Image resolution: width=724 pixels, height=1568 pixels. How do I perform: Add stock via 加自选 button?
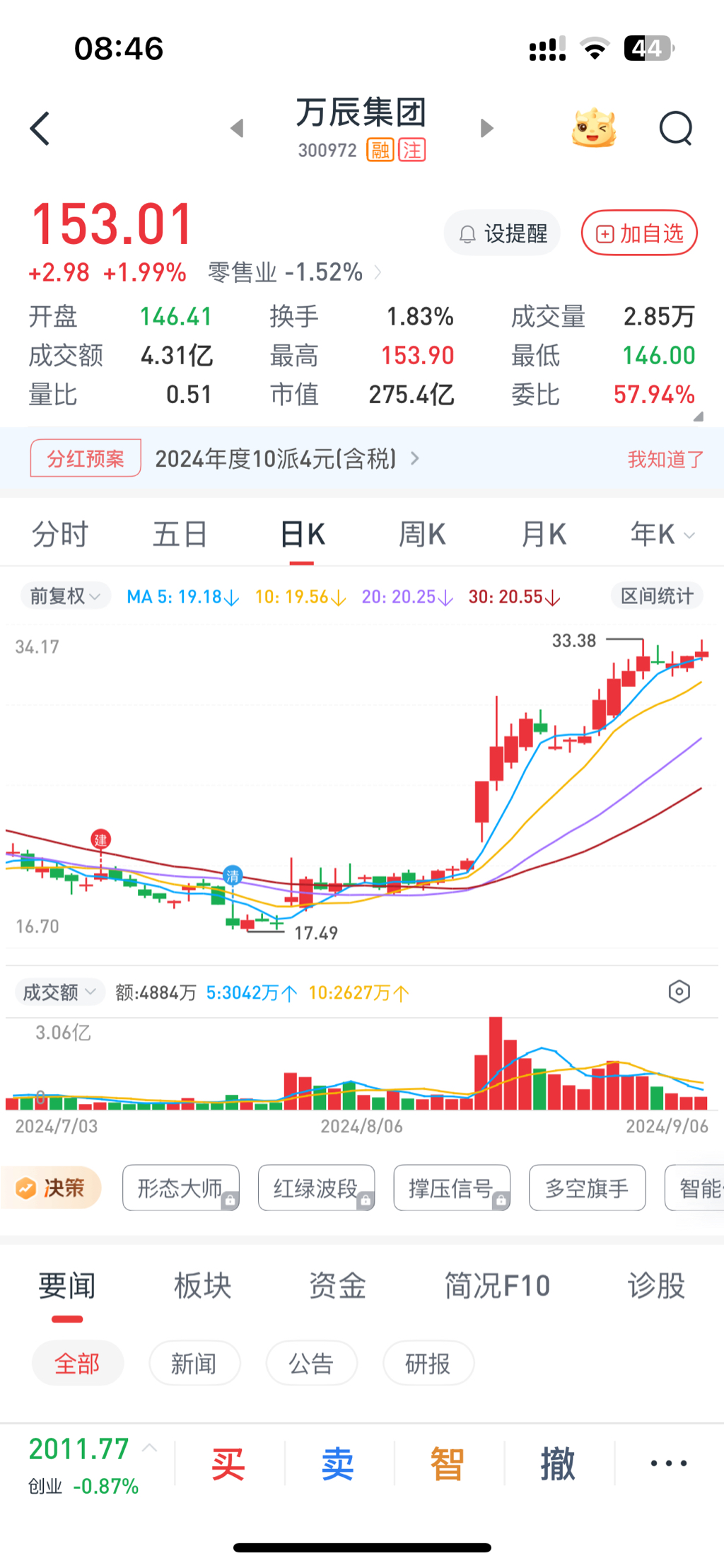pos(639,233)
